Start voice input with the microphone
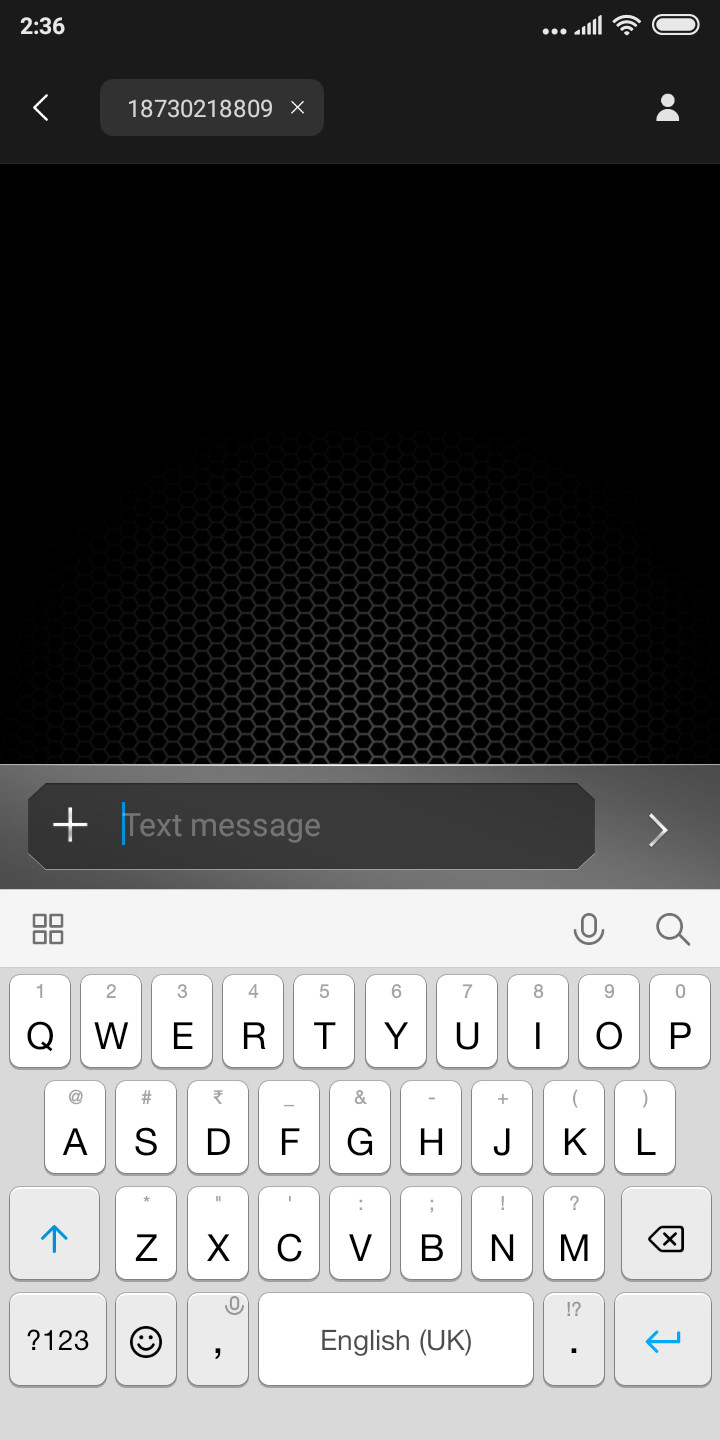The image size is (720, 1440). tap(588, 929)
